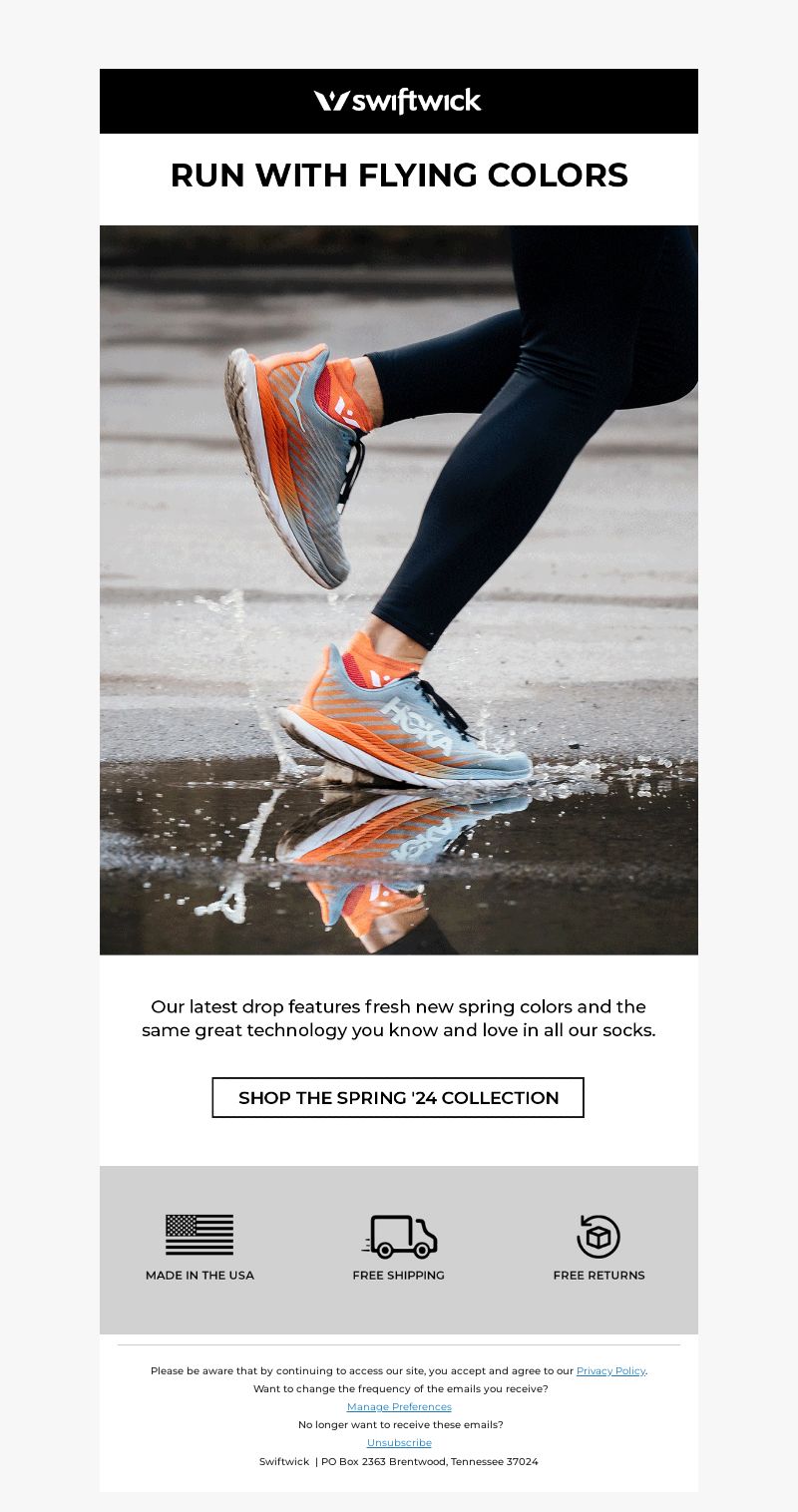The height and width of the screenshot is (1512, 798).
Task: Open the Privacy Policy link
Action: pyautogui.click(x=610, y=1370)
